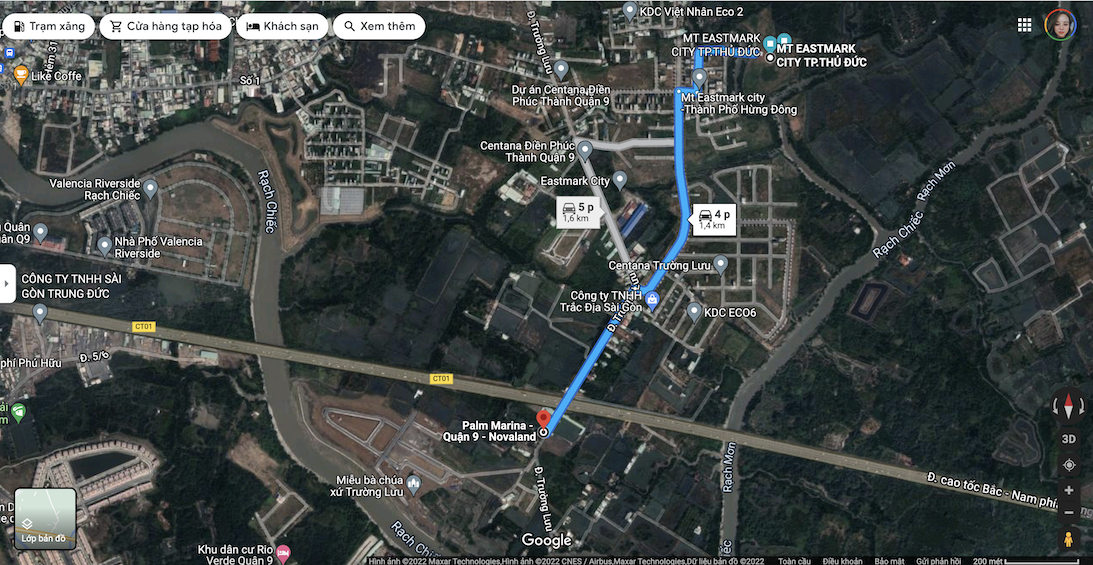This screenshot has height=565, width=1093.
Task: Open the Eastmark City place marker
Action: coord(619,181)
